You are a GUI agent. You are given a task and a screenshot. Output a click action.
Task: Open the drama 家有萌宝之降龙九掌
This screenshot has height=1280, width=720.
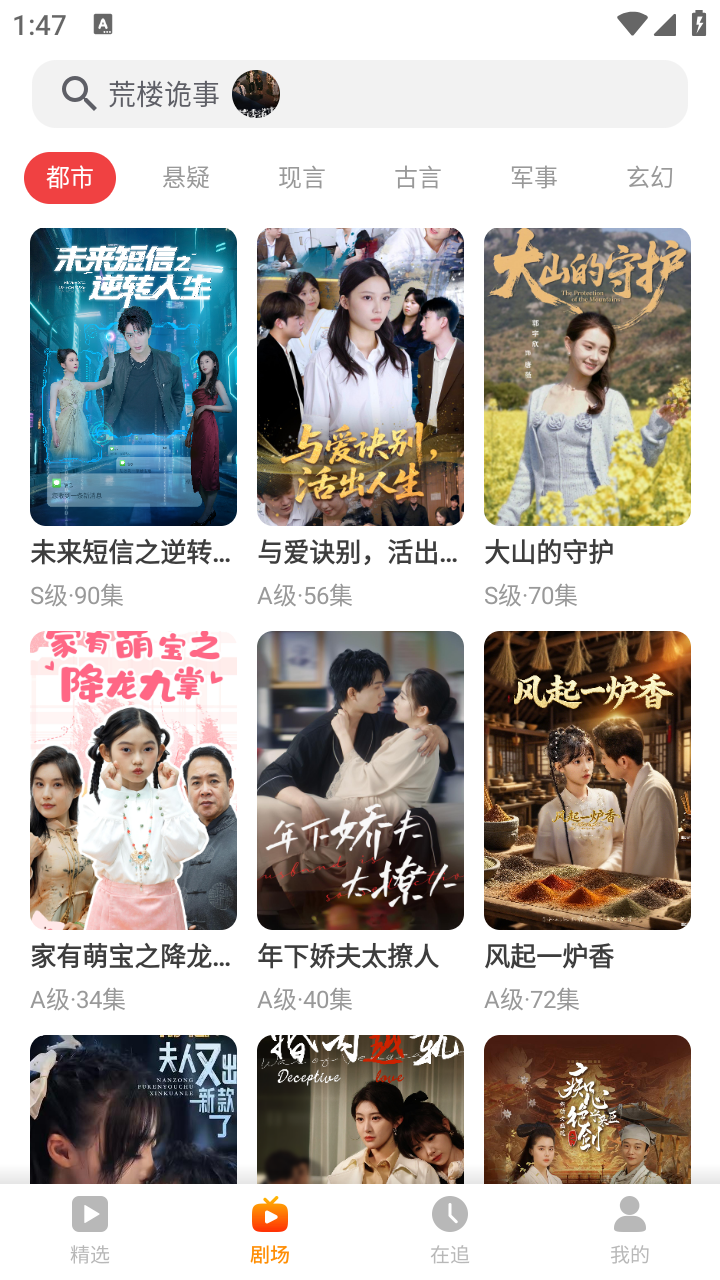click(x=133, y=780)
